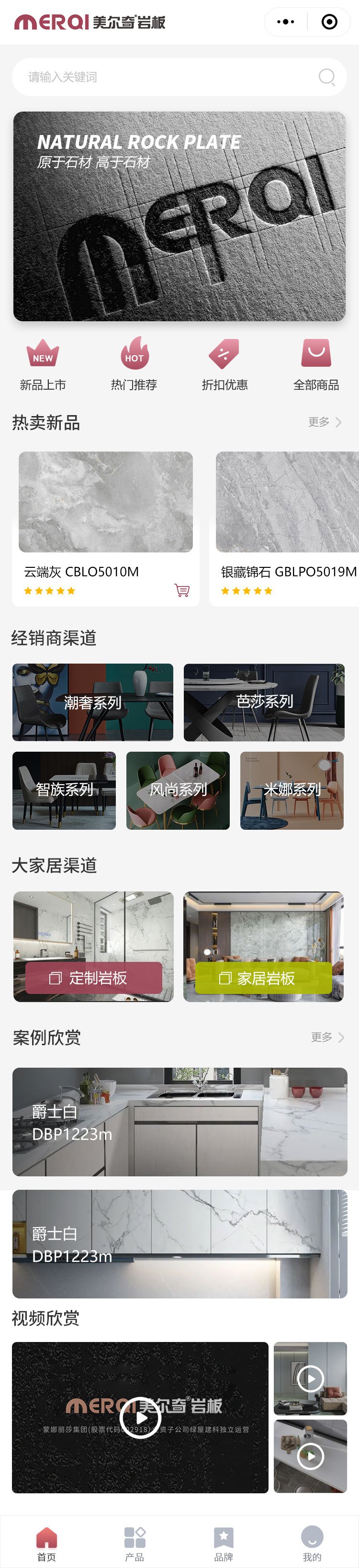The height and width of the screenshot is (1568, 359).
Task: Open the 芭莎系列 collection
Action: click(264, 702)
